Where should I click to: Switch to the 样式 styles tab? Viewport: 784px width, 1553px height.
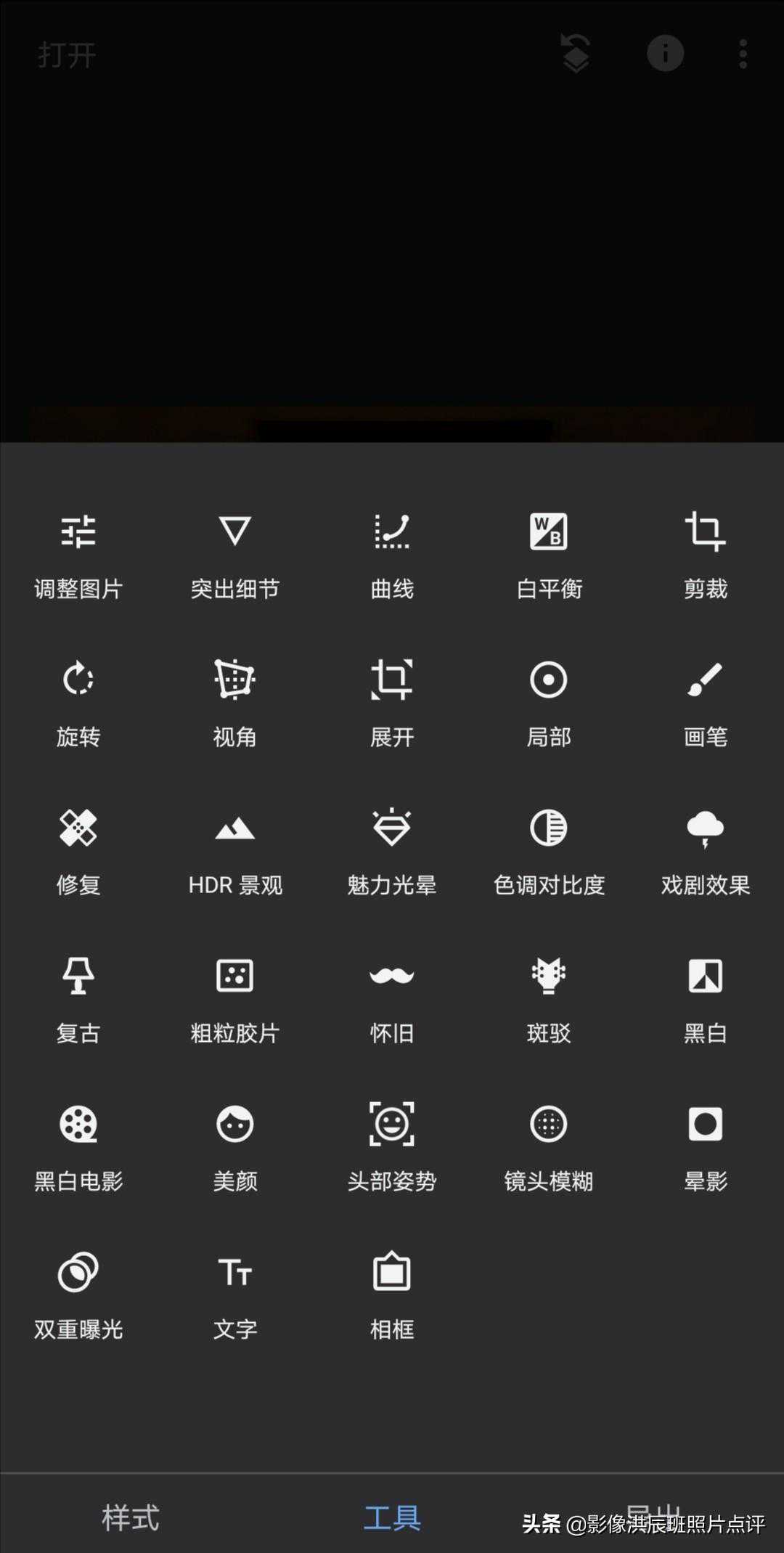(131, 1517)
